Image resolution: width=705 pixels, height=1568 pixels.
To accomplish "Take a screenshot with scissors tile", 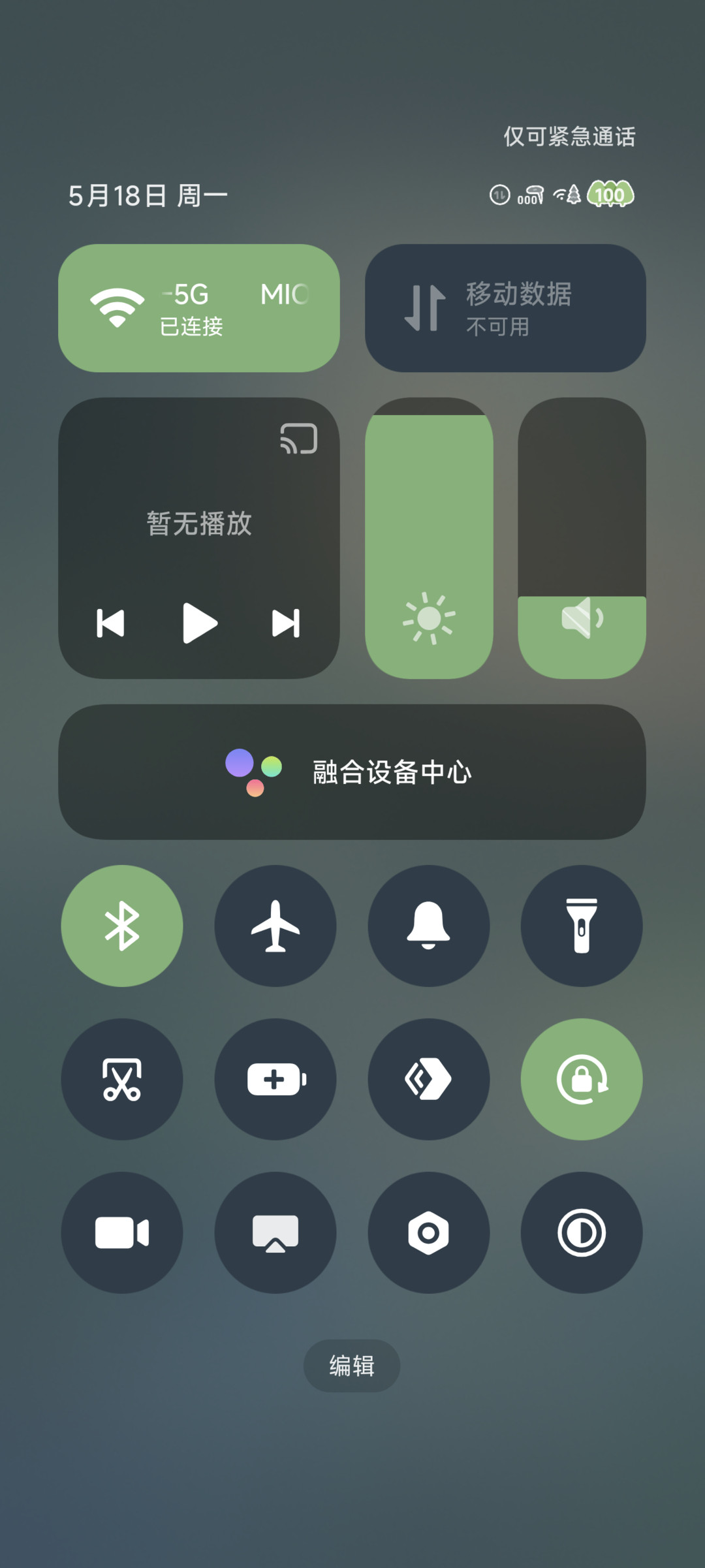I will (x=122, y=1079).
